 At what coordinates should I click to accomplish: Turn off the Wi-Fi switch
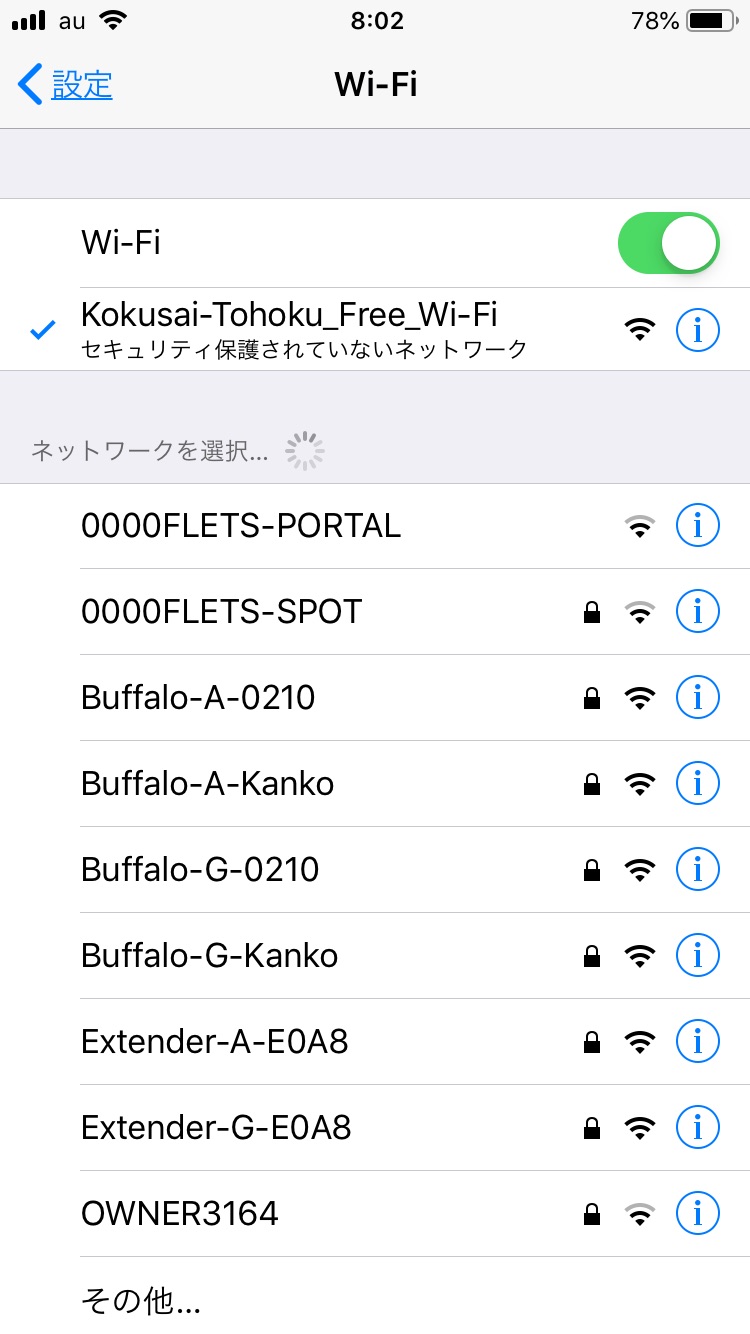tap(669, 243)
